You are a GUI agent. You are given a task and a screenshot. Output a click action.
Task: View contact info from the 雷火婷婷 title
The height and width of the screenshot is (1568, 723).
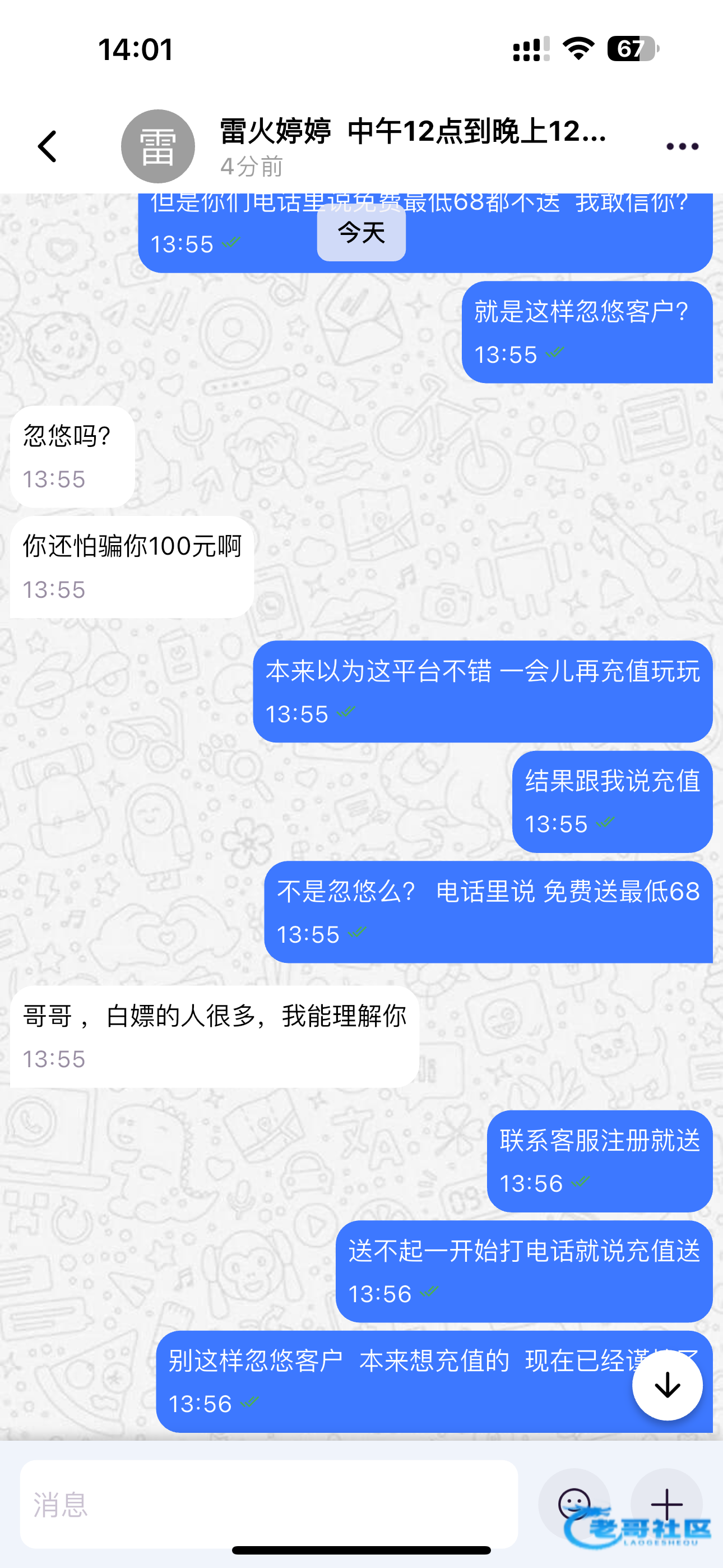coord(413,132)
